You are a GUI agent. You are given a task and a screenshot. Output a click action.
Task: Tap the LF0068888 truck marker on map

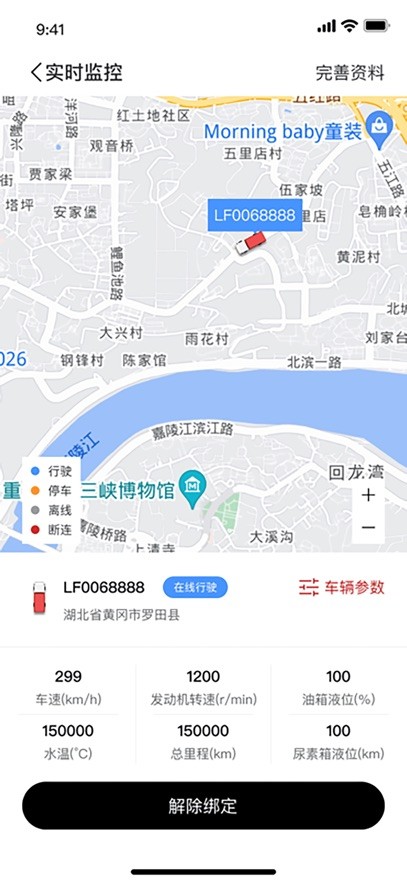[250, 243]
